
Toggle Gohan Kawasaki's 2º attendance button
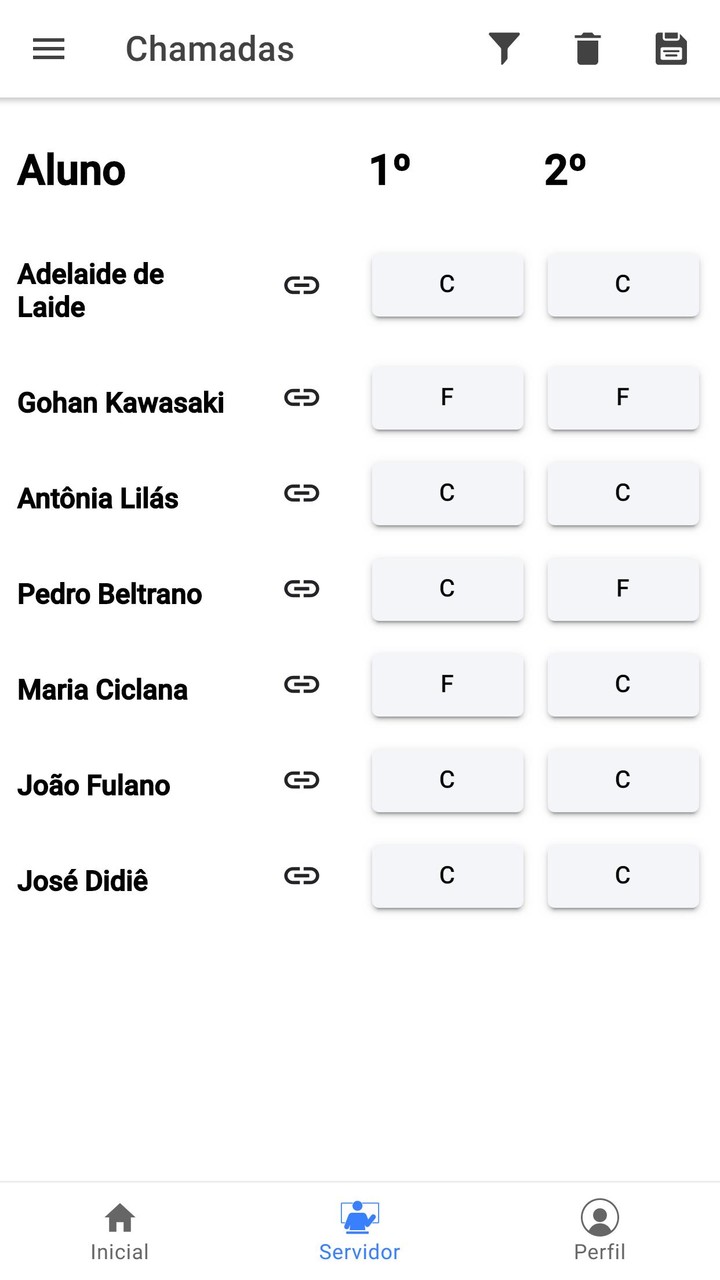622,398
